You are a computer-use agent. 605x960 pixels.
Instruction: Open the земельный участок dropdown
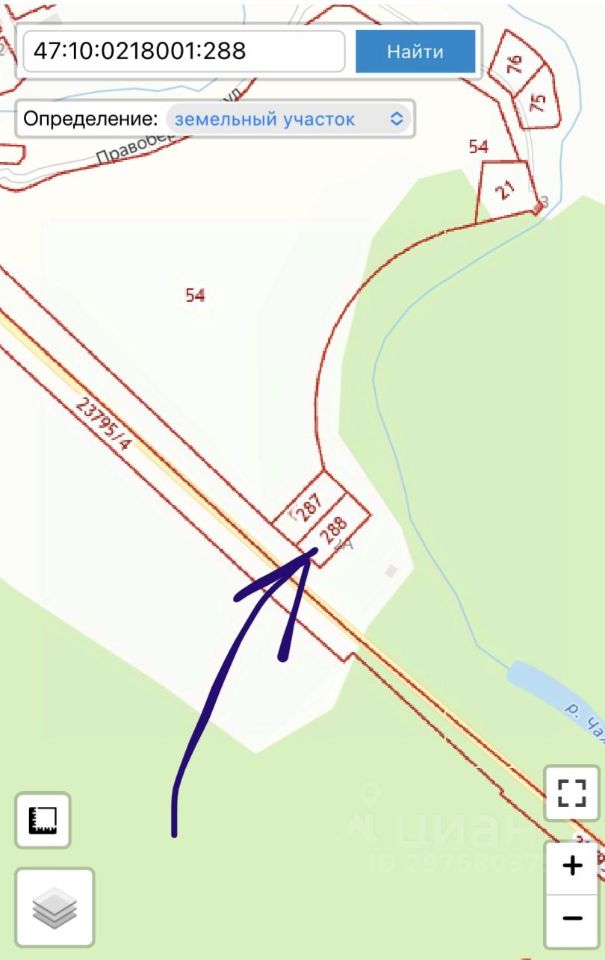pyautogui.click(x=288, y=119)
